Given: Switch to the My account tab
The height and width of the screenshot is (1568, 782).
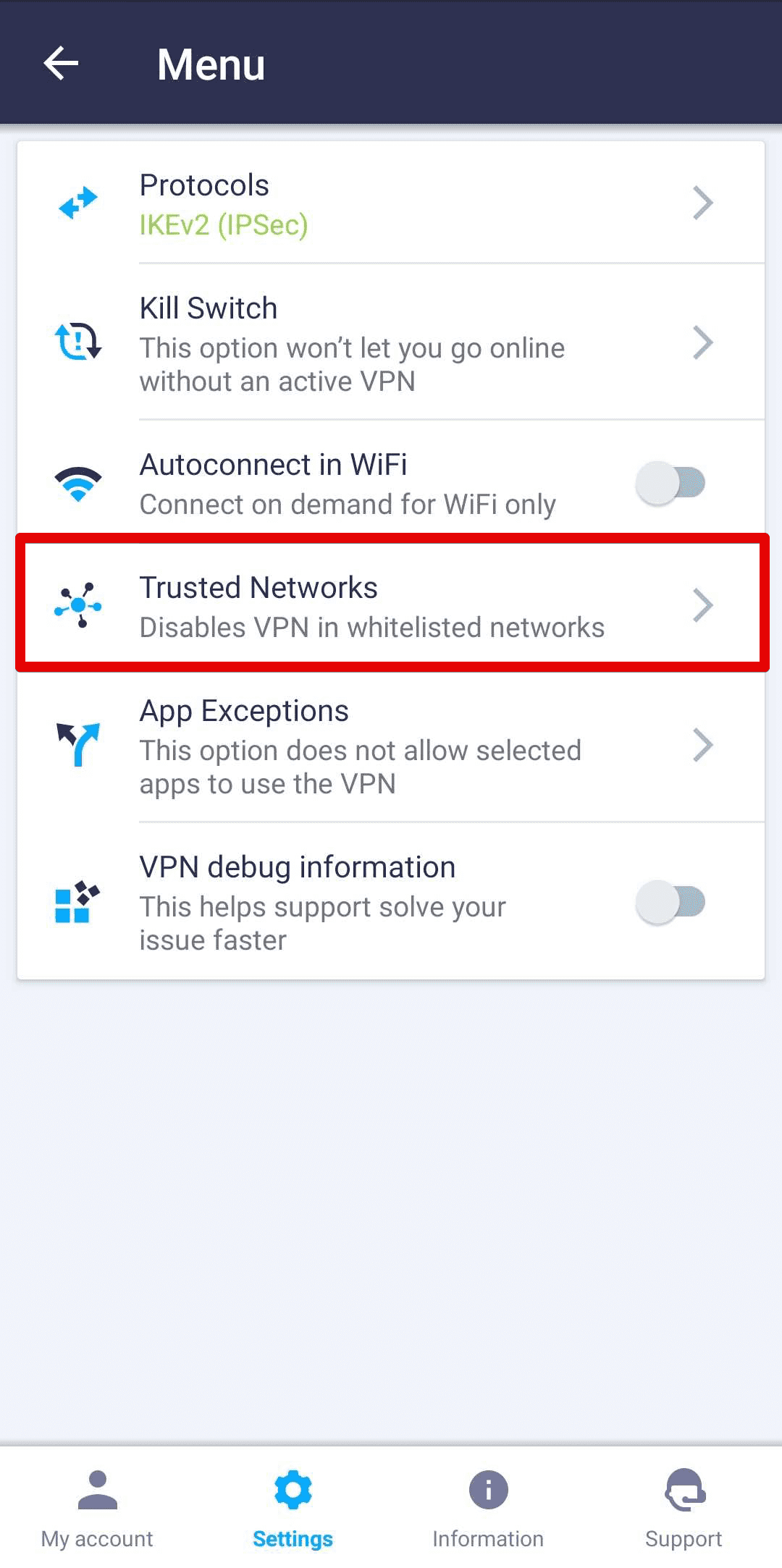Looking at the screenshot, I should pyautogui.click(x=97, y=1507).
